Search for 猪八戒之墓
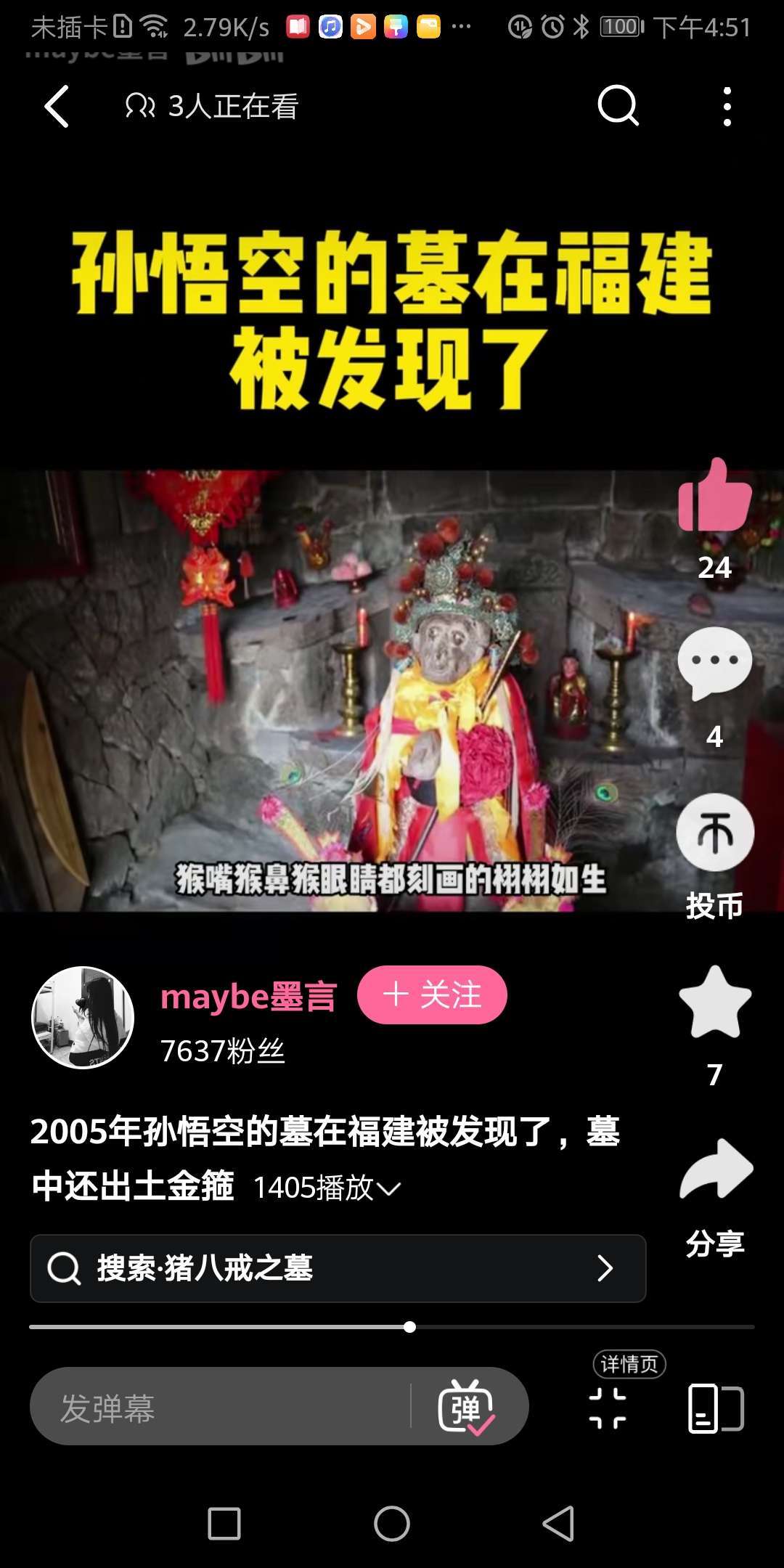Image resolution: width=784 pixels, height=1568 pixels. tap(338, 1268)
